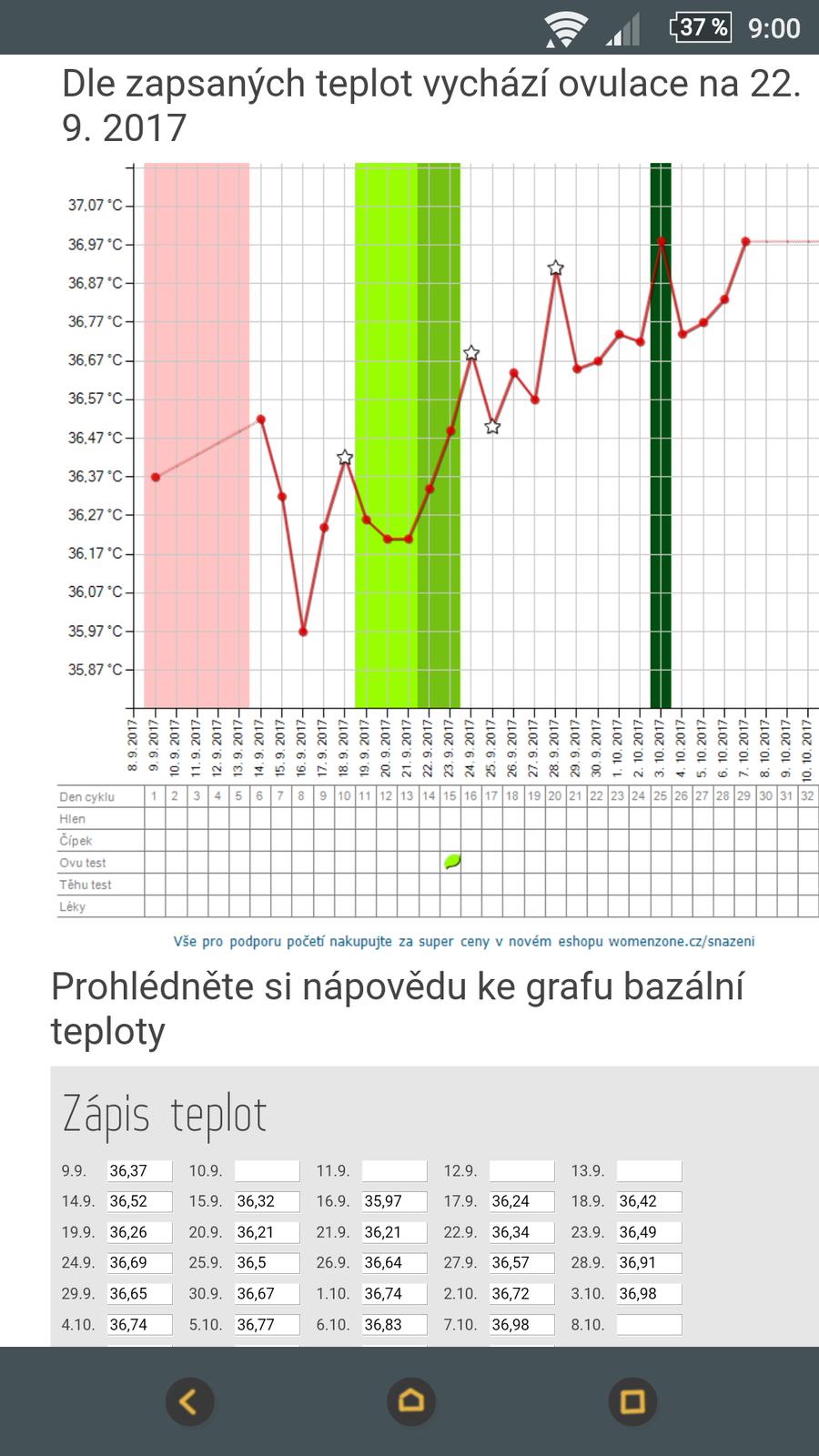Tap the 3.10. temperature field
Screen dimensions: 819x1456
click(649, 1294)
